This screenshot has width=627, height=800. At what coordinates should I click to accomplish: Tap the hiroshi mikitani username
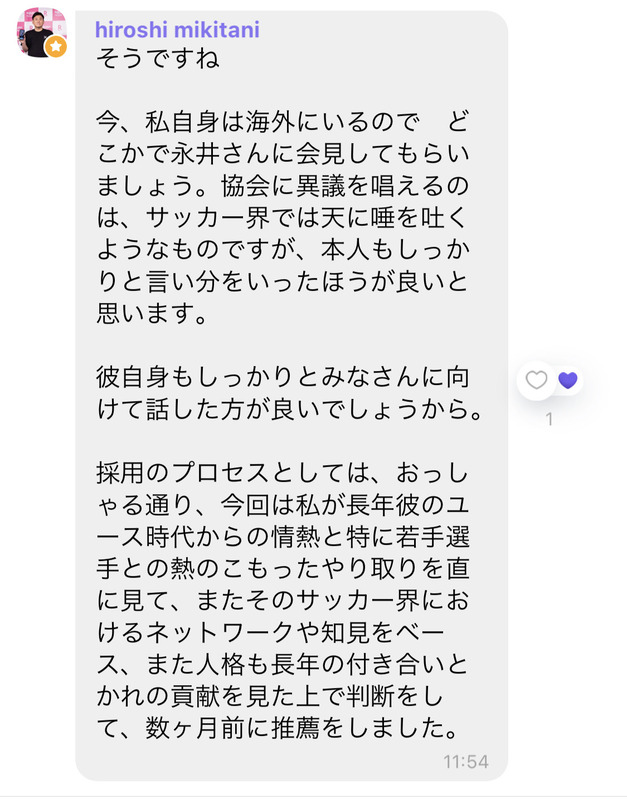tap(177, 30)
